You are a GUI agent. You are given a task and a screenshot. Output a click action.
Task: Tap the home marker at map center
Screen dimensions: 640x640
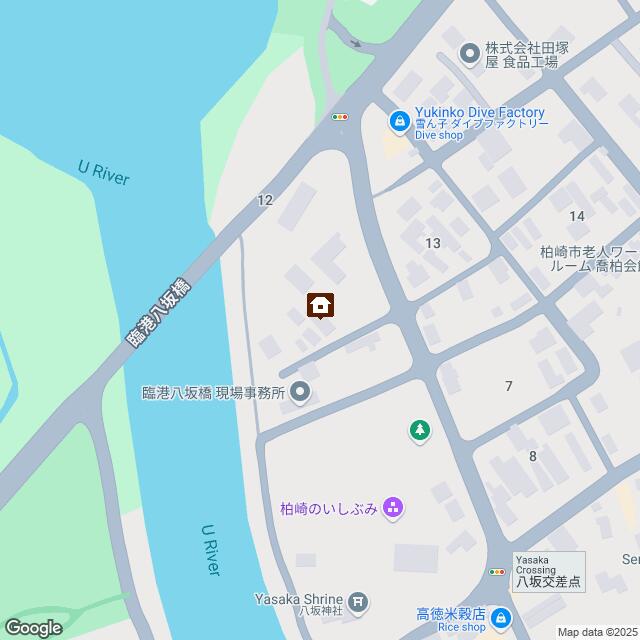[x=320, y=305]
